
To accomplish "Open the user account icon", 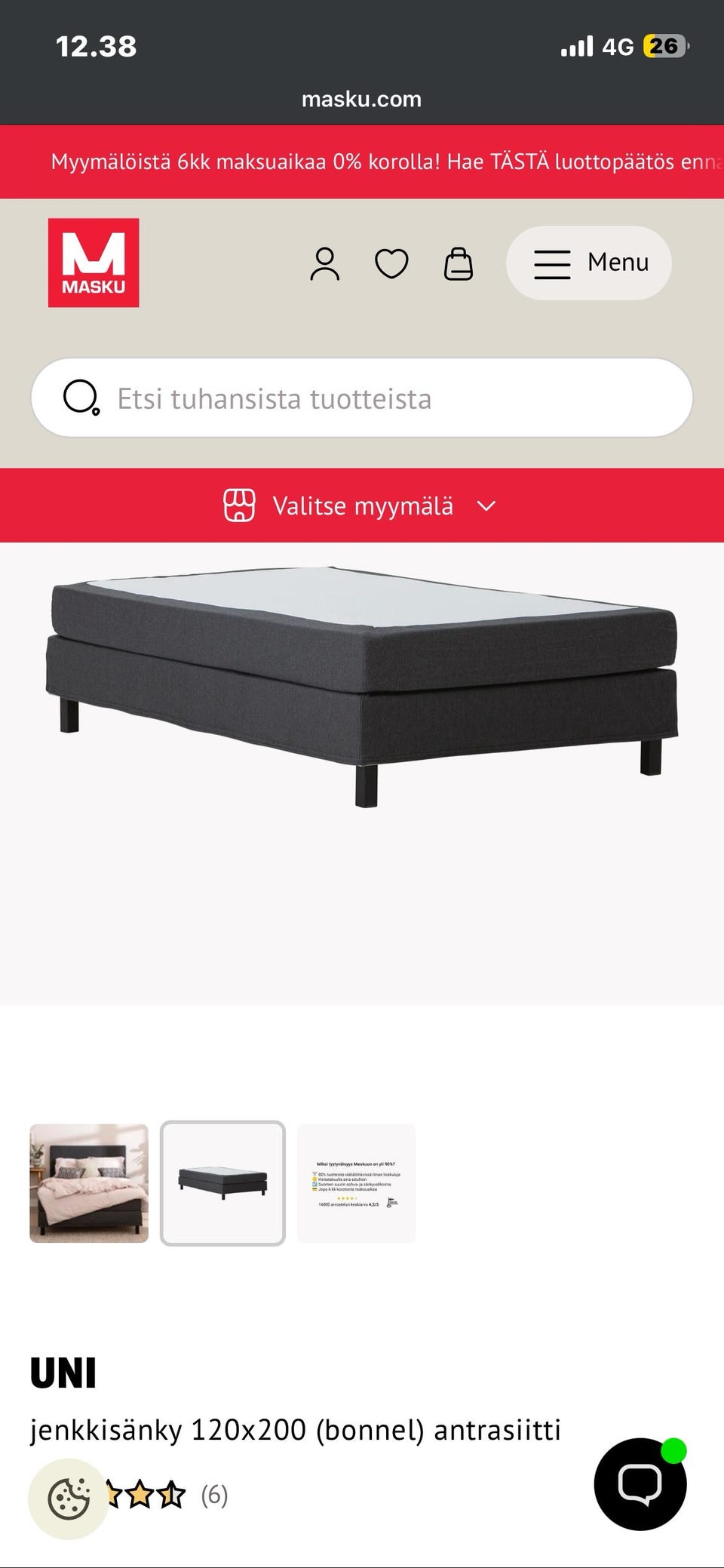I will pyautogui.click(x=325, y=264).
